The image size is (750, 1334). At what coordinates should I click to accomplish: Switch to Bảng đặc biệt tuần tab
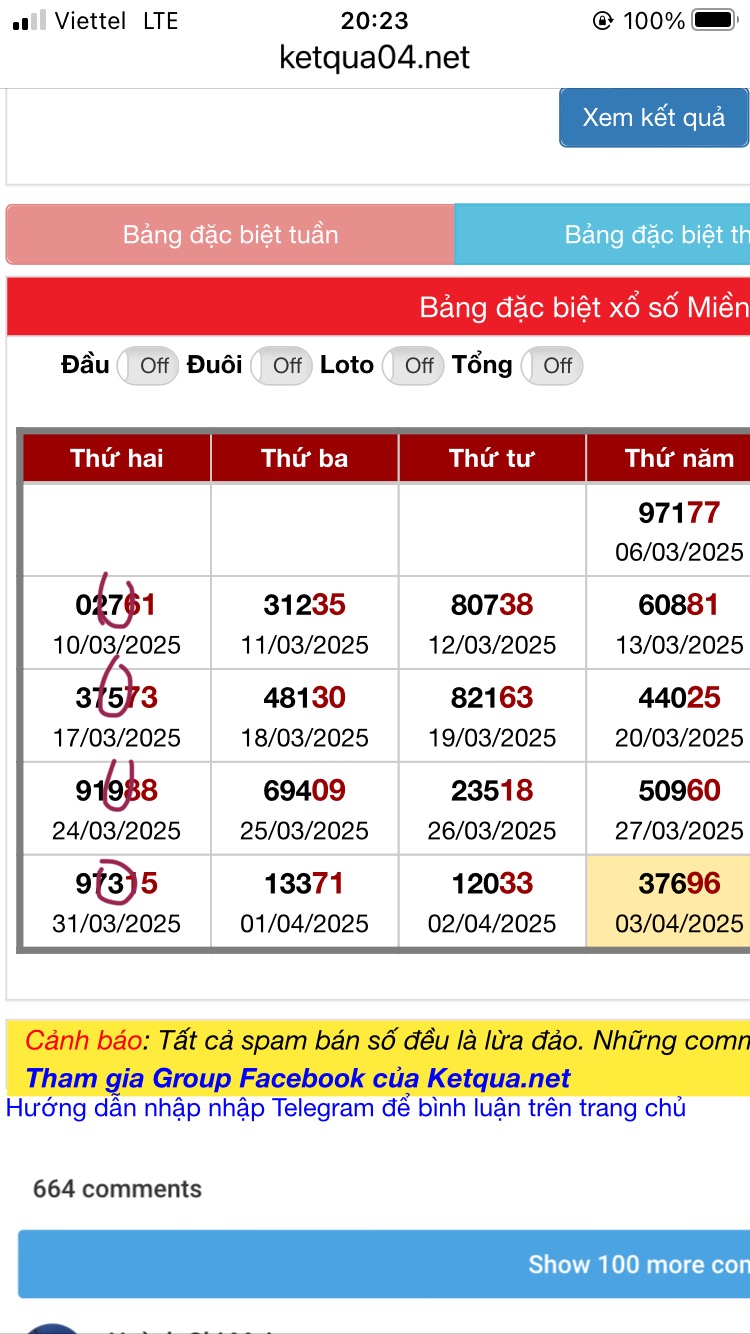click(230, 235)
